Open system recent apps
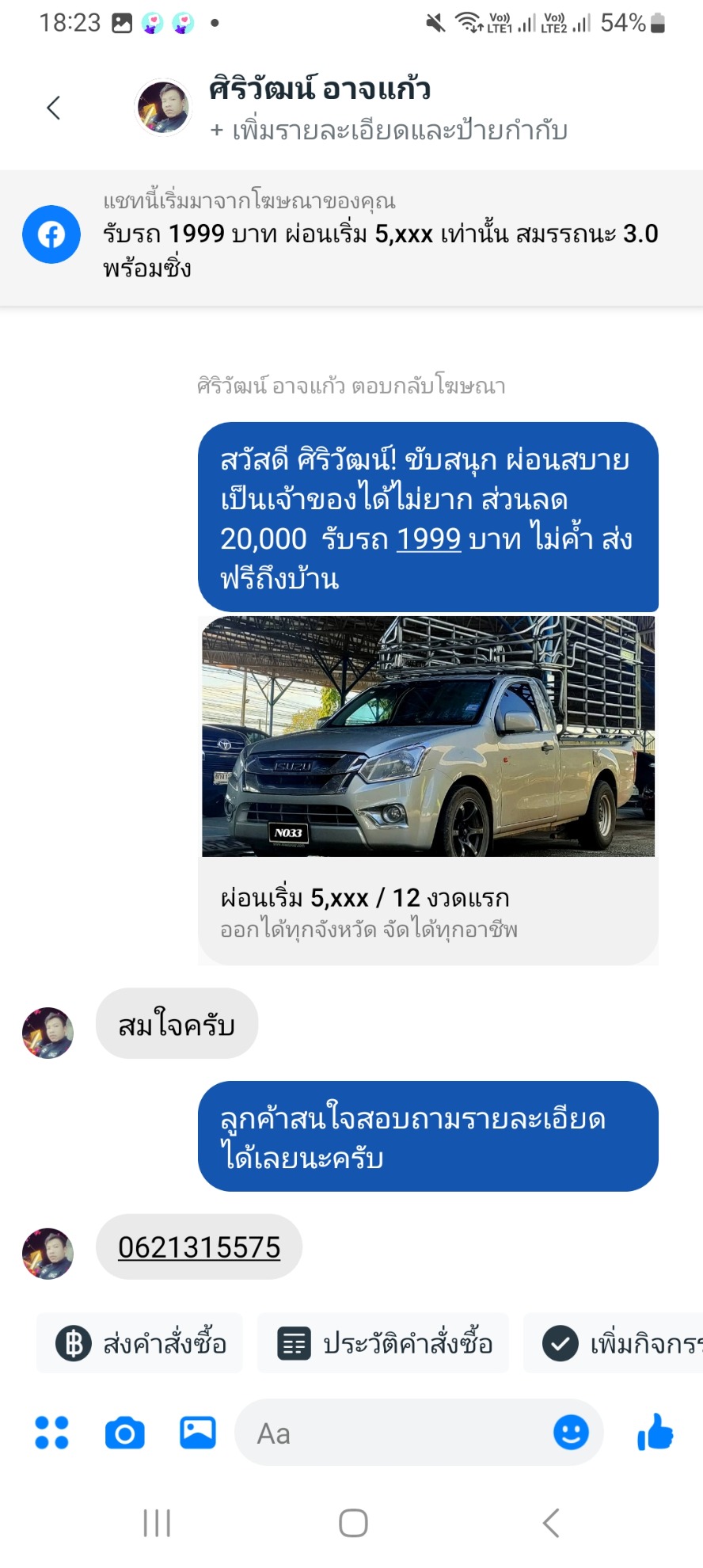 pyautogui.click(x=157, y=1522)
